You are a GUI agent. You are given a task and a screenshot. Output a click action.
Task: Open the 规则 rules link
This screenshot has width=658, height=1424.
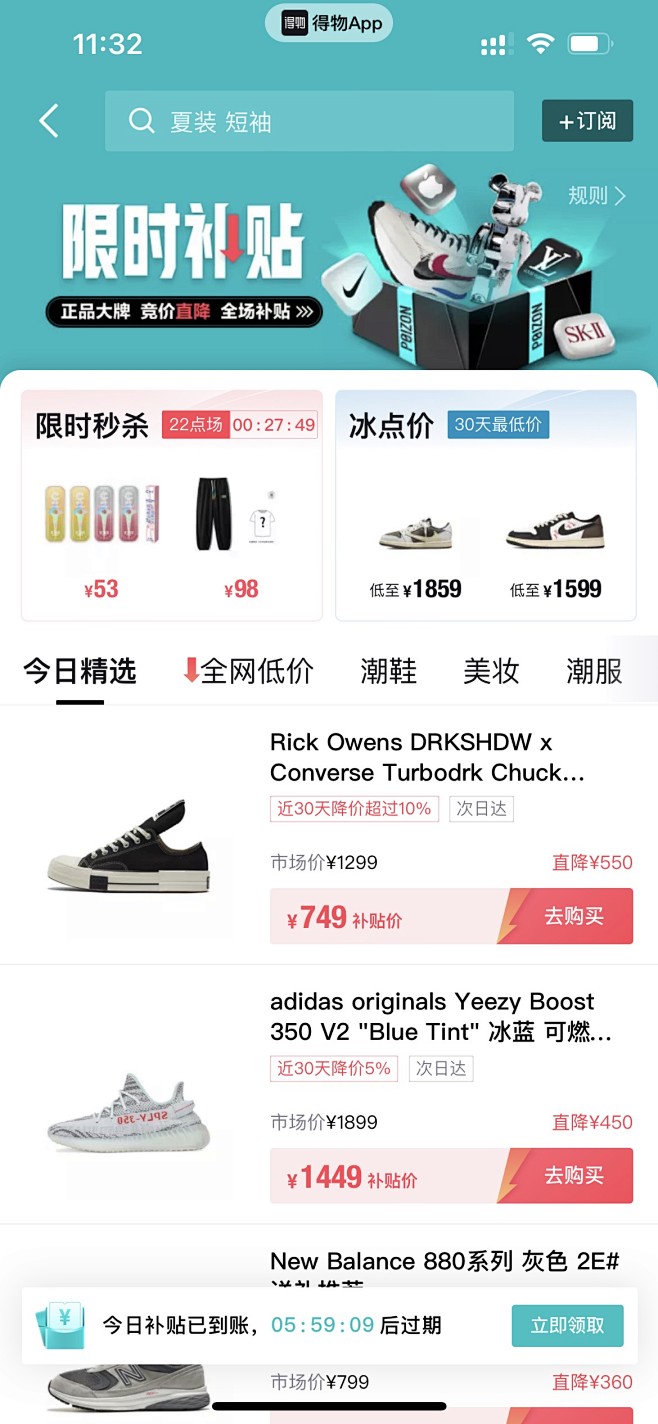pyautogui.click(x=596, y=196)
